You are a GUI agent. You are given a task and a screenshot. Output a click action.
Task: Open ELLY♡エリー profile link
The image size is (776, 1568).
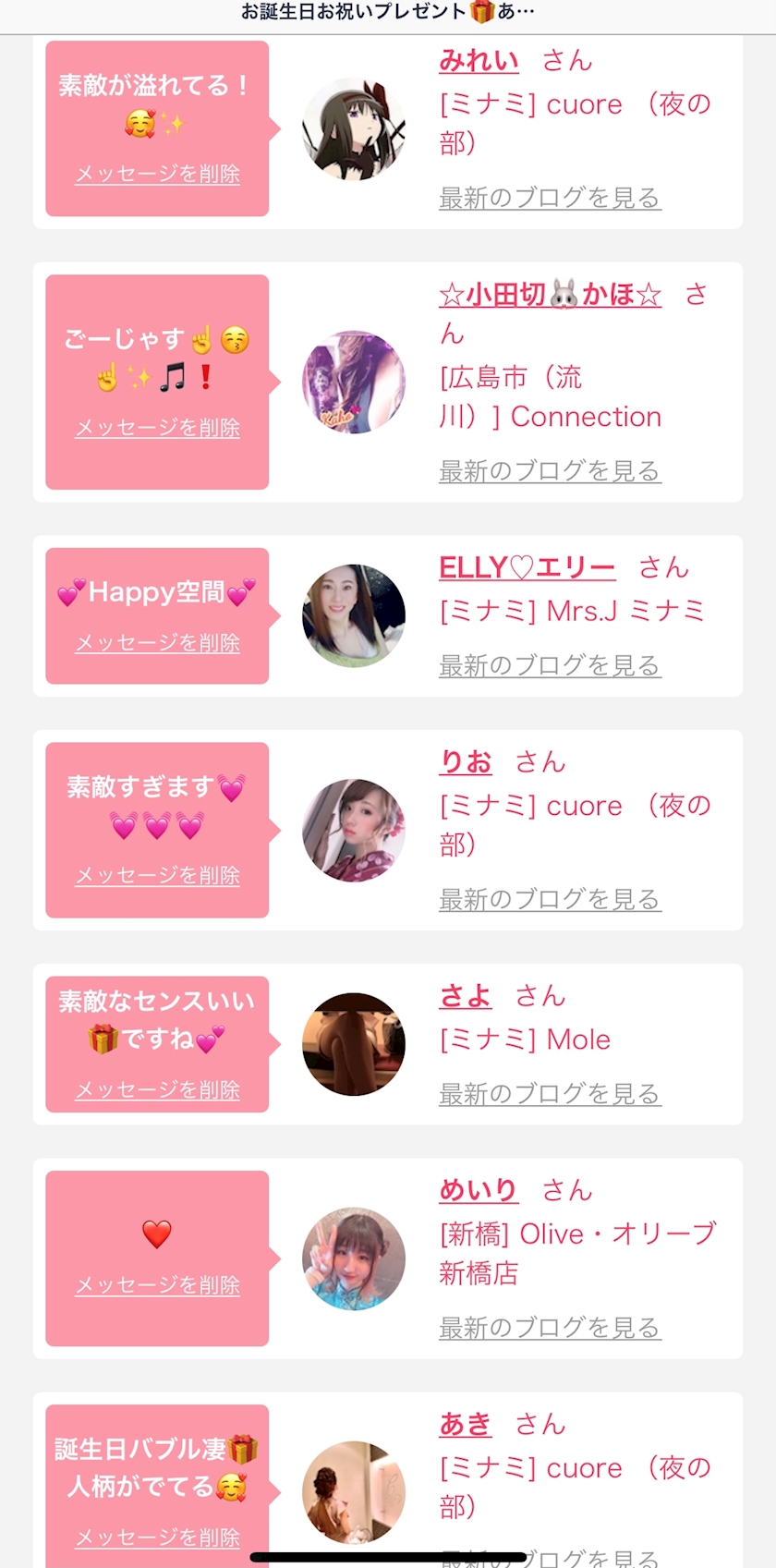[x=527, y=567]
